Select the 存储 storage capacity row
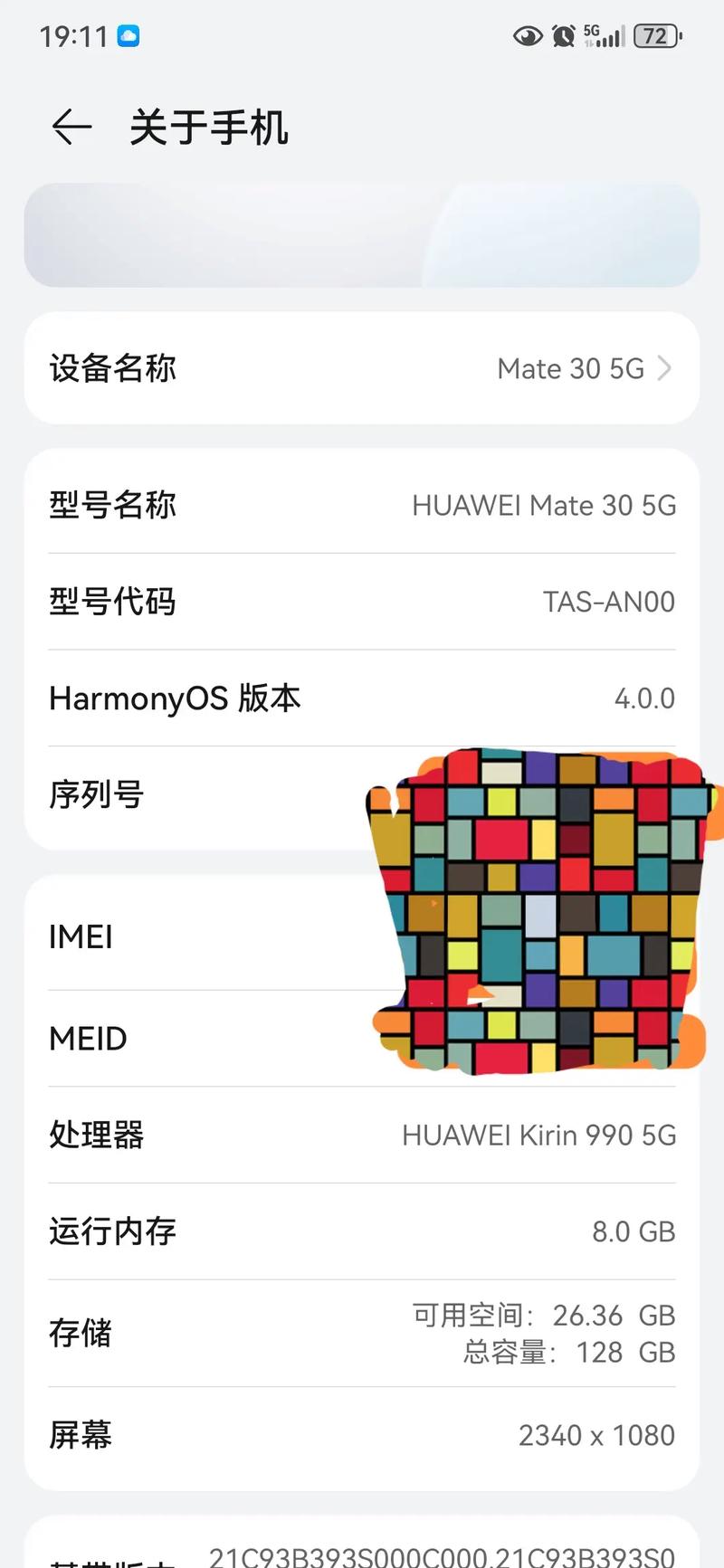The image size is (724, 1568). 362,1333
